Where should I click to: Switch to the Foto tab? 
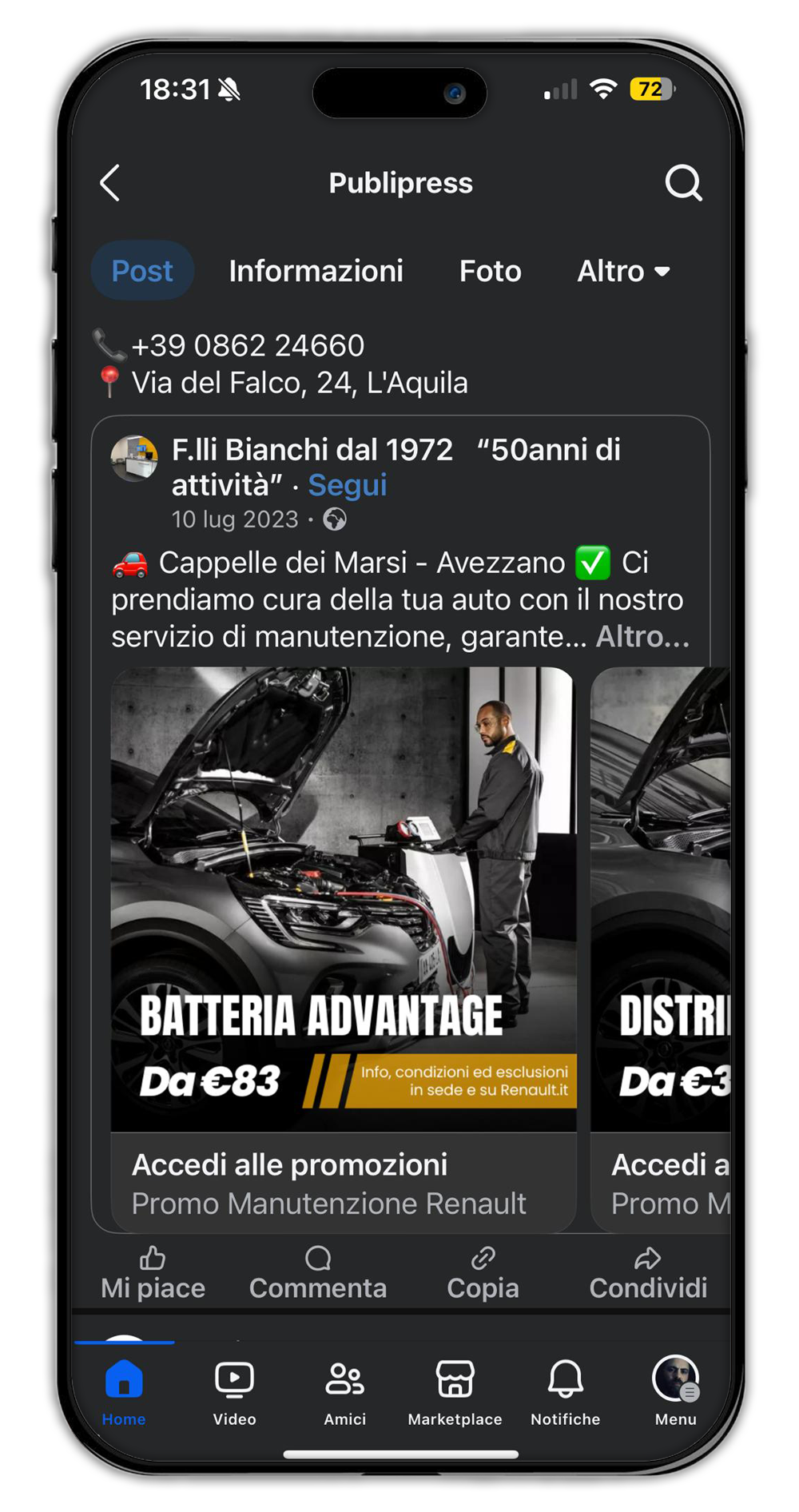point(490,271)
